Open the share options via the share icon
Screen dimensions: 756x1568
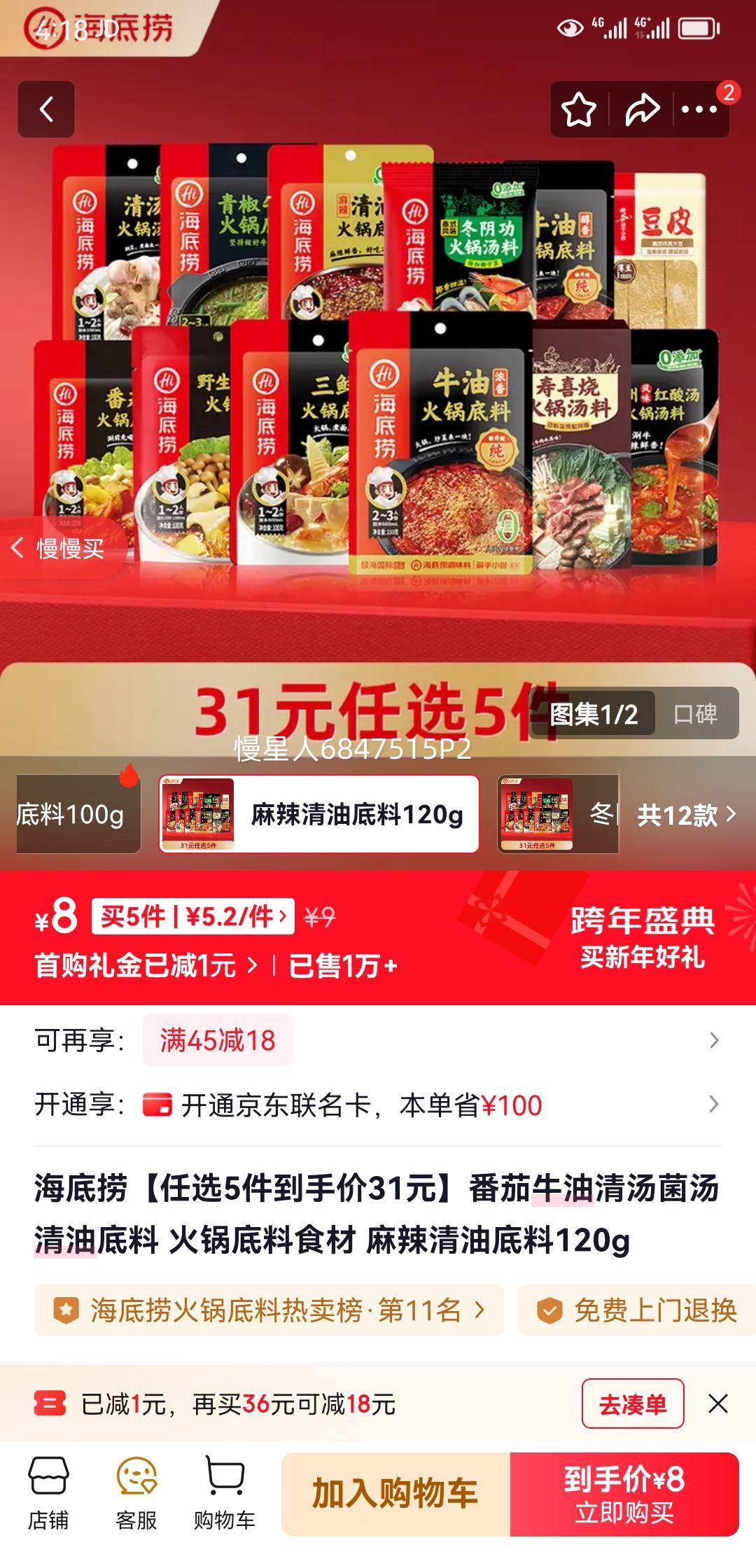pos(641,108)
